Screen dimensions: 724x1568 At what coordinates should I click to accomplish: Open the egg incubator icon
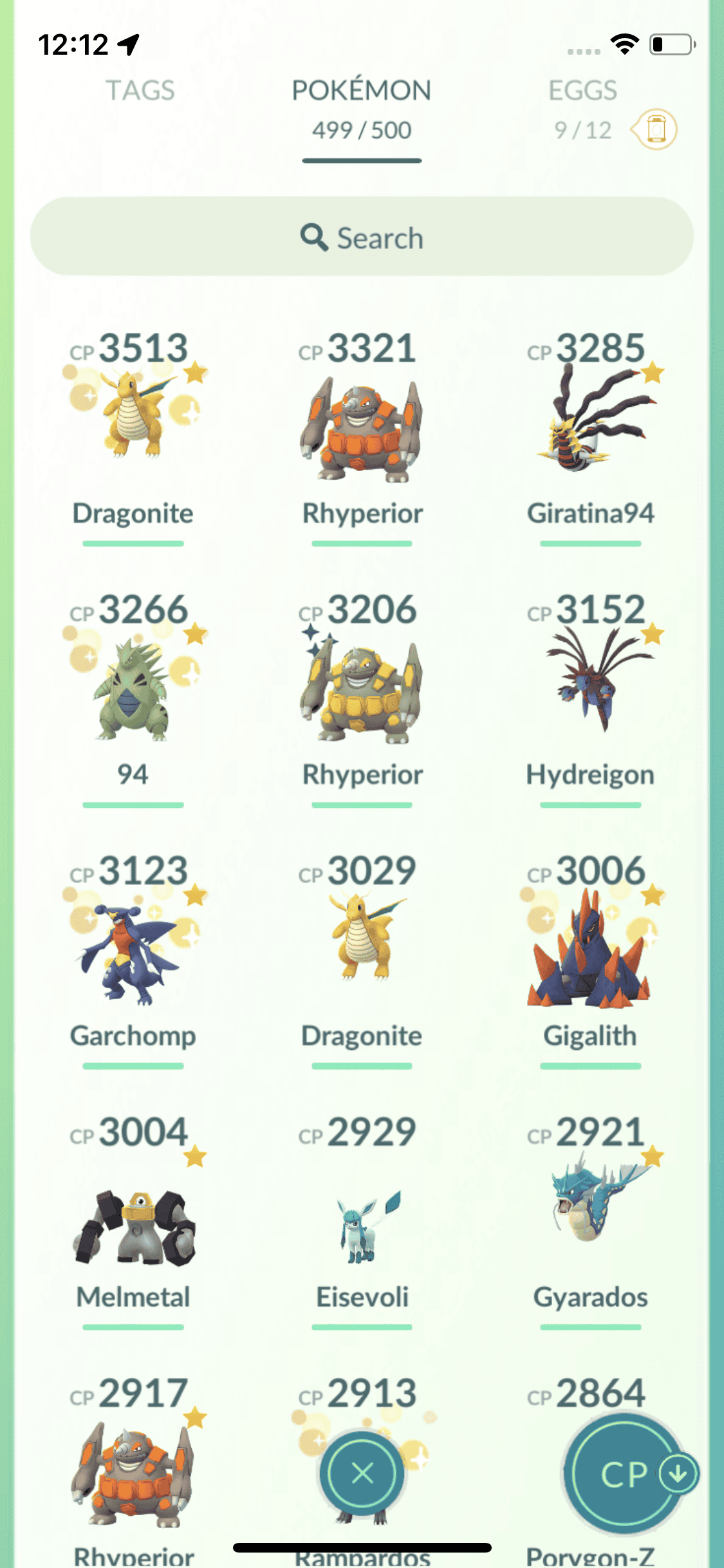pyautogui.click(x=654, y=129)
